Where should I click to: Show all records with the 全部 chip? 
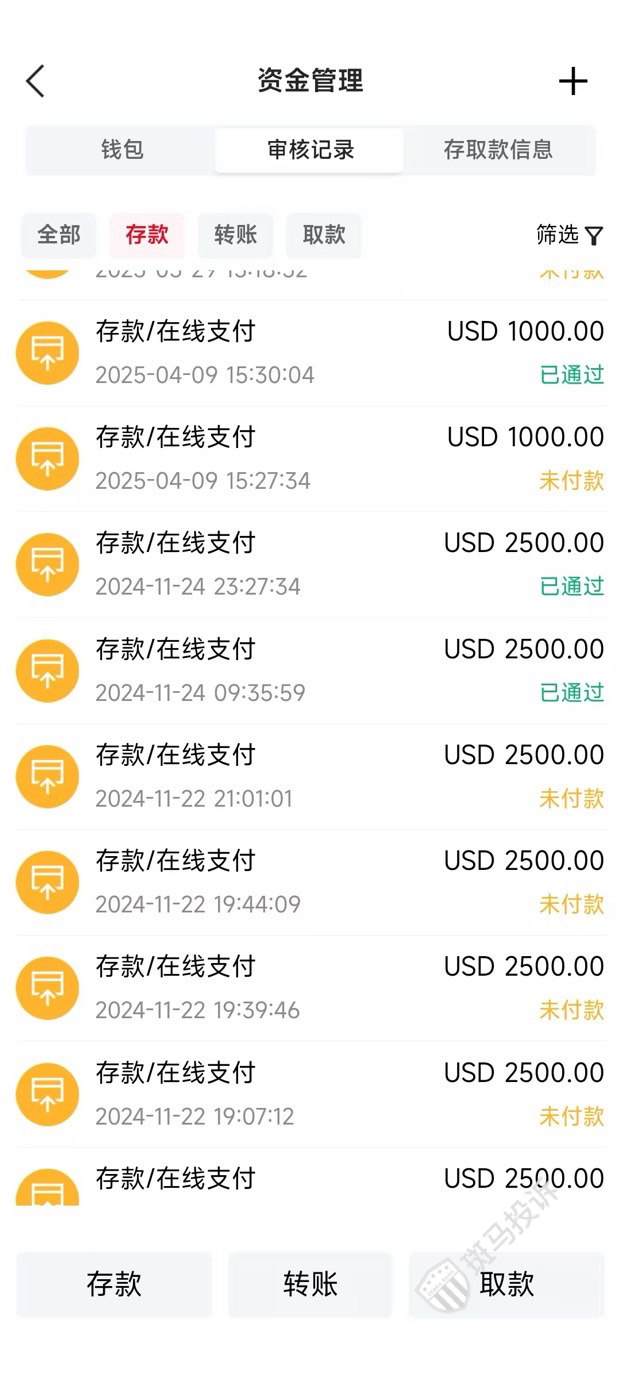pyautogui.click(x=59, y=235)
